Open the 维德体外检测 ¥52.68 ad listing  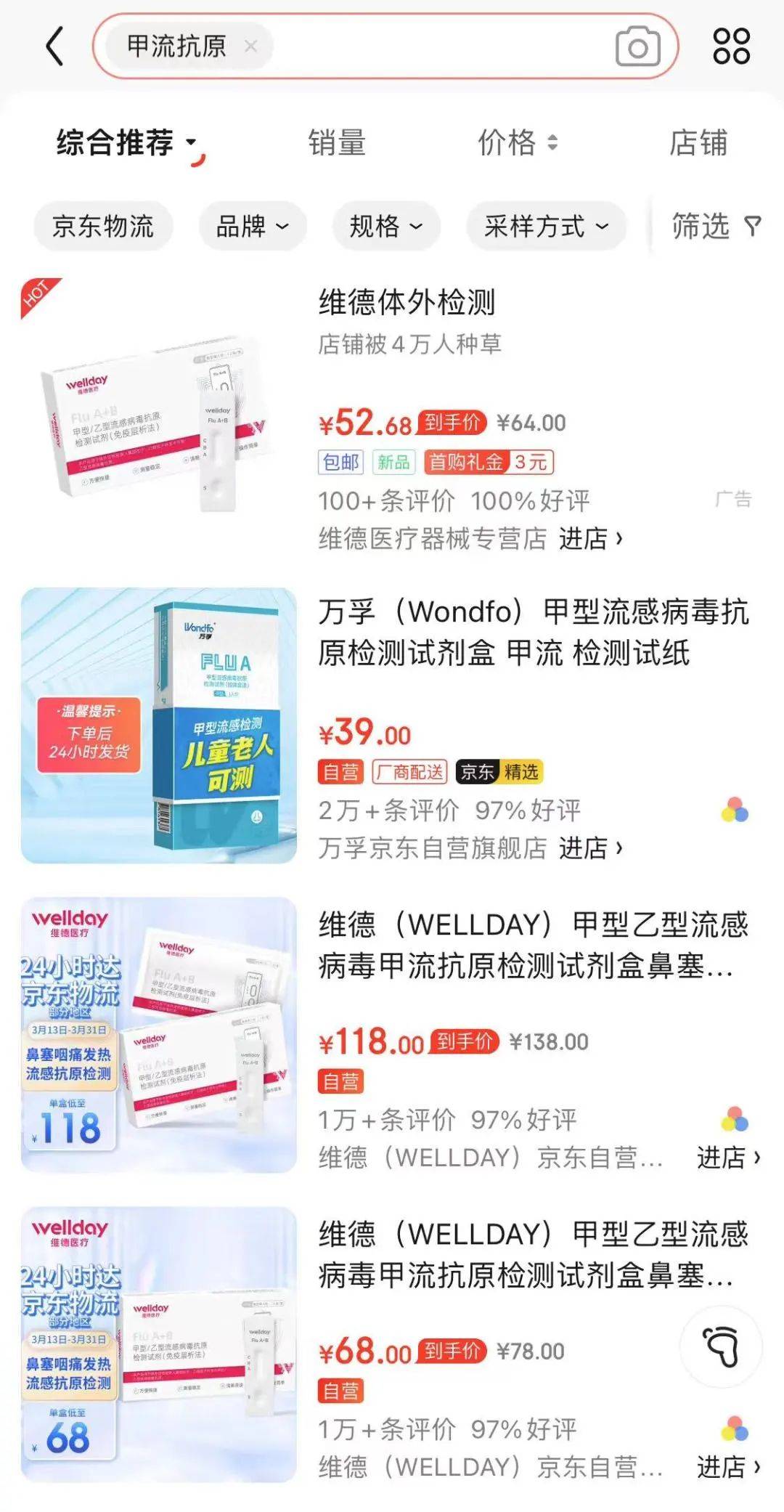coord(407,303)
